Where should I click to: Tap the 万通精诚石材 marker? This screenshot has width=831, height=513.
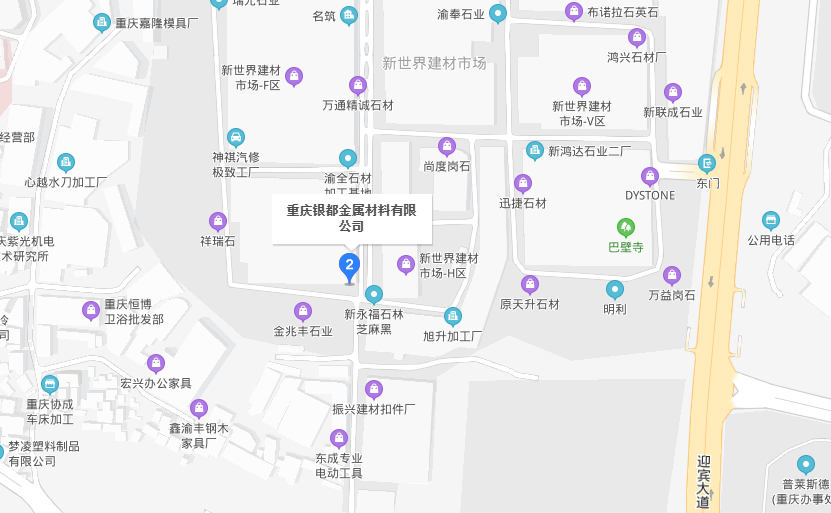358,85
